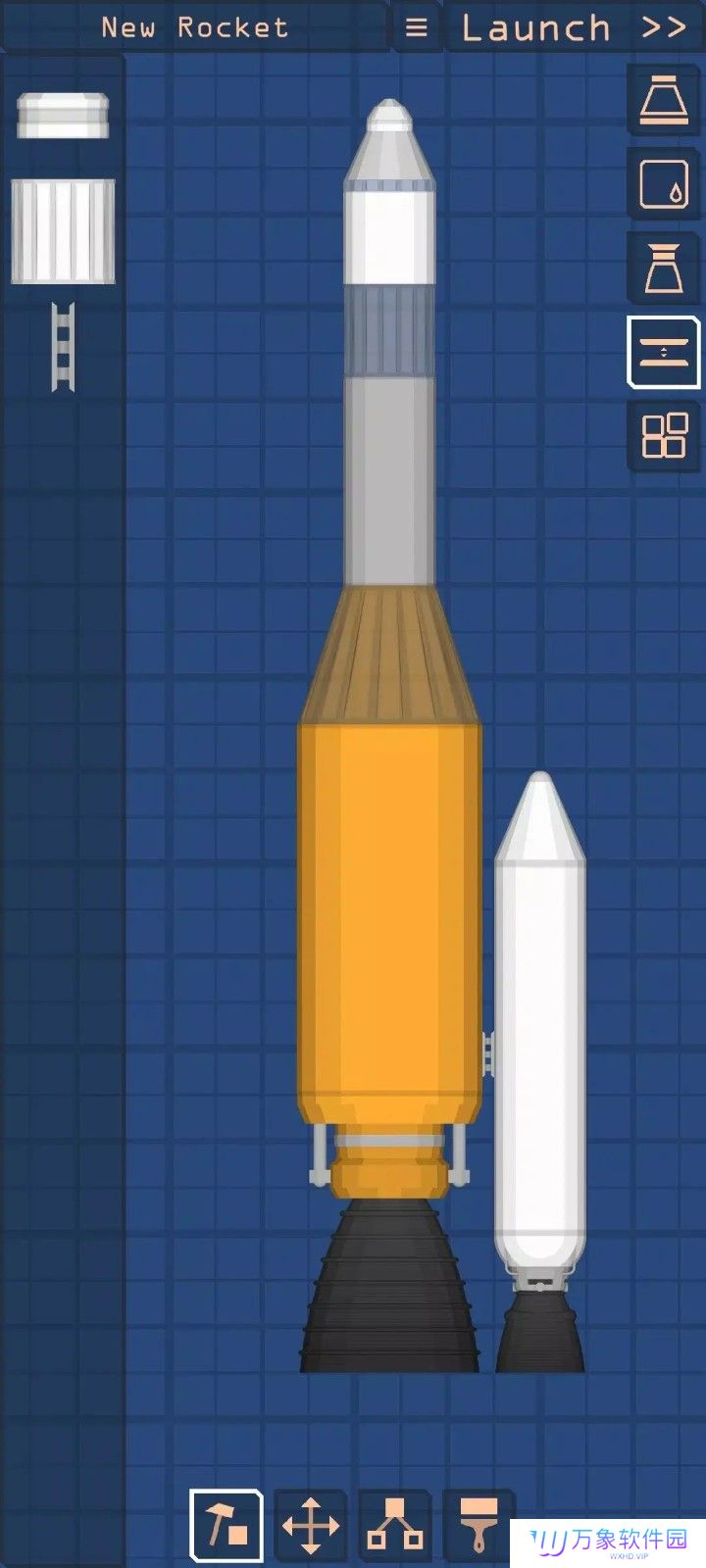
Task: Open the hamburger menu
Action: (417, 27)
